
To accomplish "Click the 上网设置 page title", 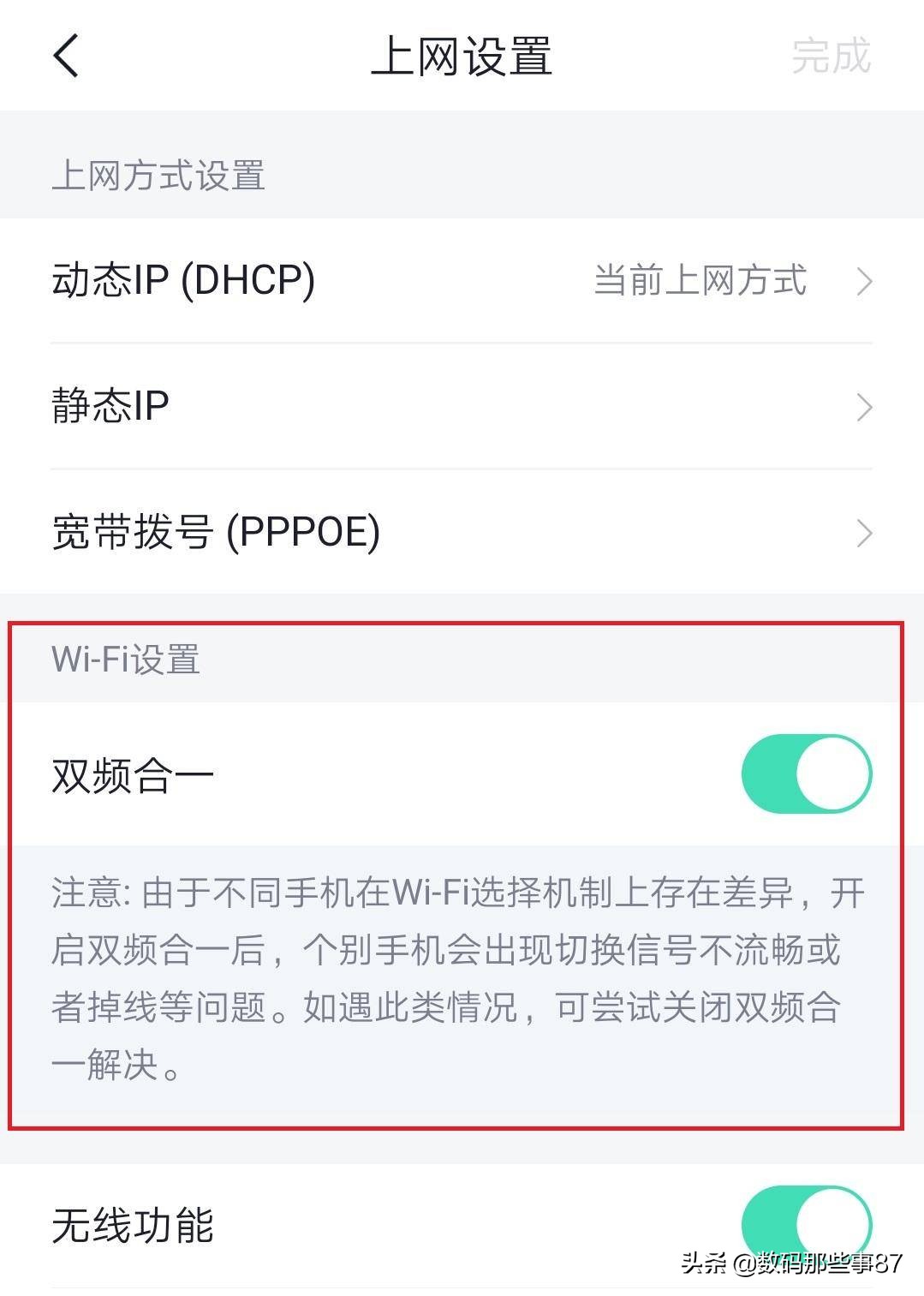I will tap(462, 55).
